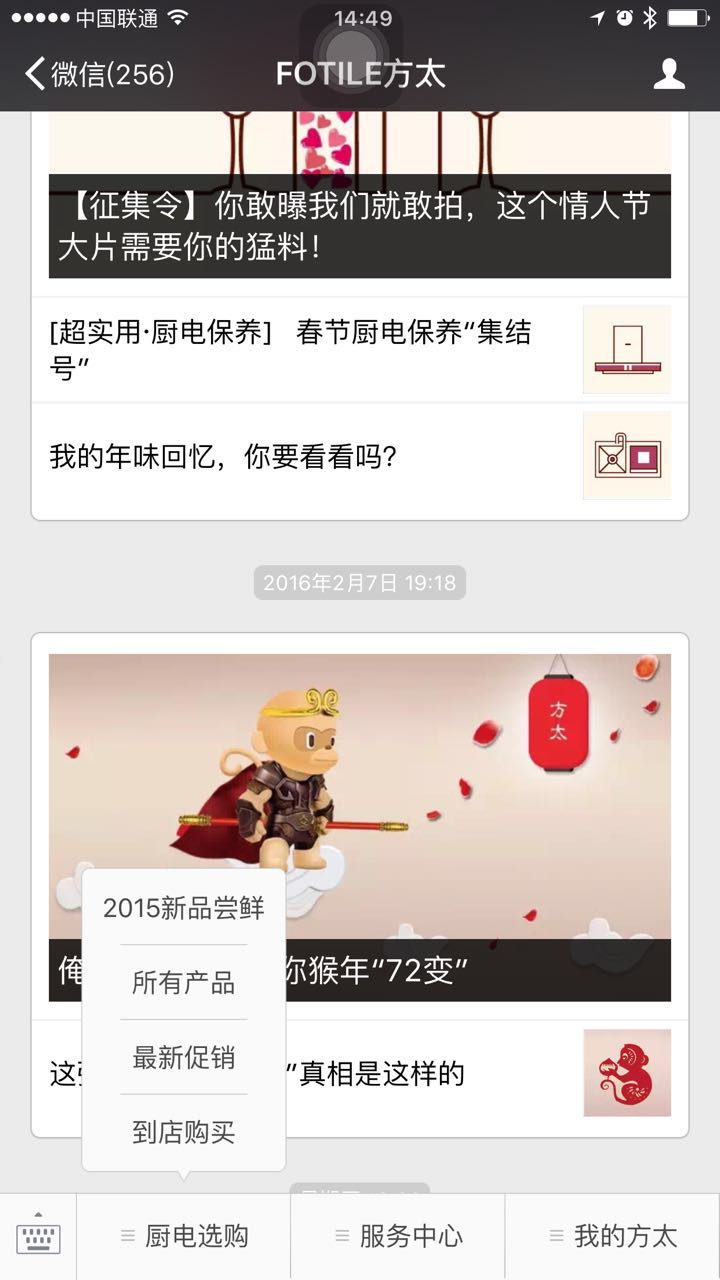The width and height of the screenshot is (720, 1280).
Task: Select 2015新品尝鲜 from the popup menu
Action: [x=184, y=908]
